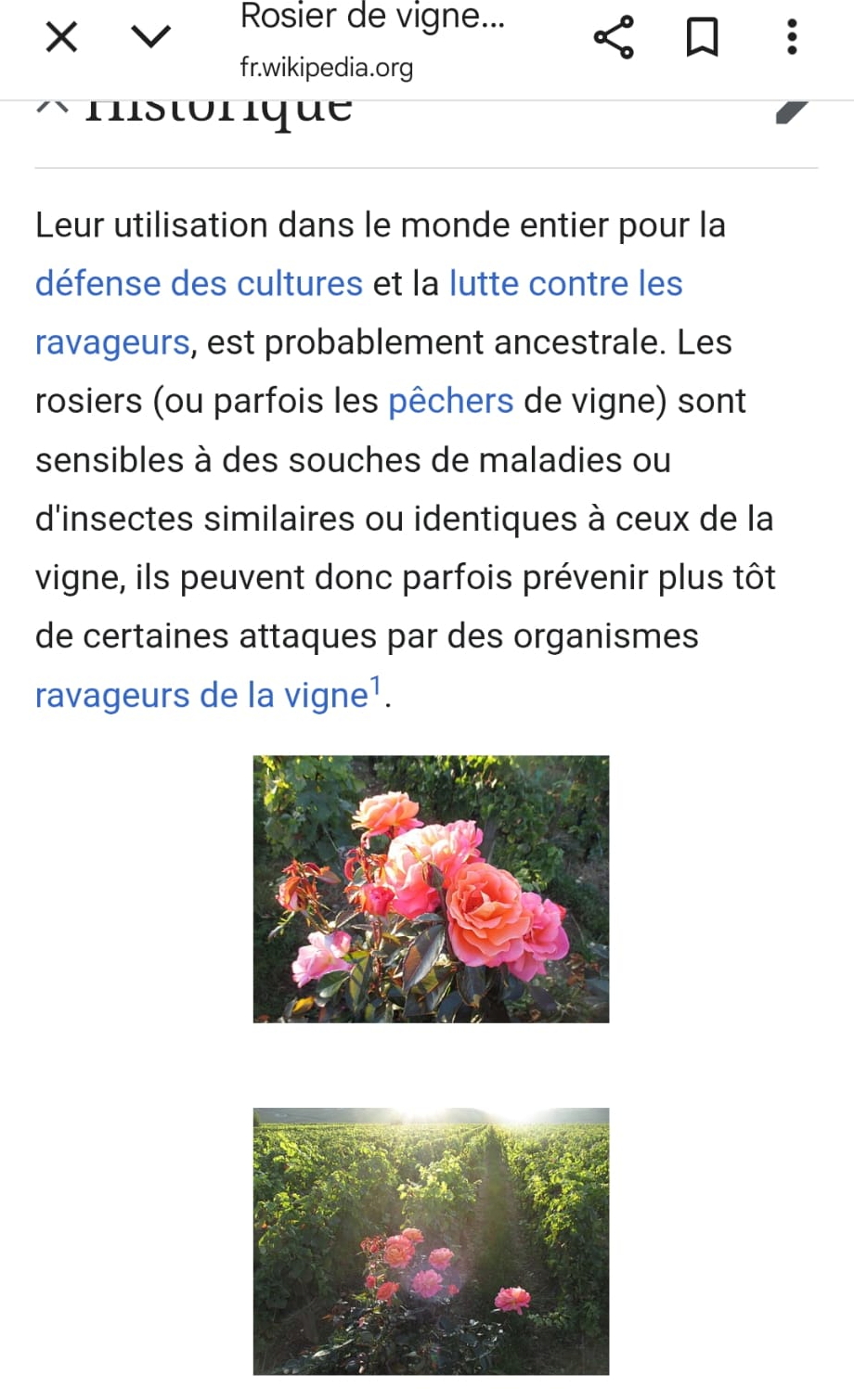Follow the lutte contre les ravageurs link

tap(565, 284)
